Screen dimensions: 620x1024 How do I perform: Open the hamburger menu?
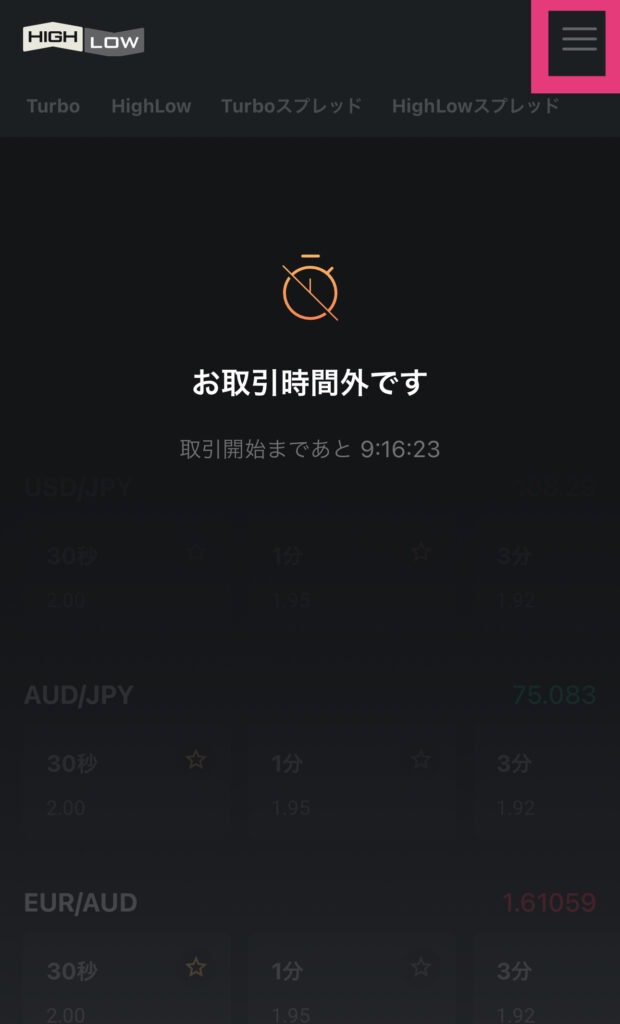pyautogui.click(x=578, y=40)
